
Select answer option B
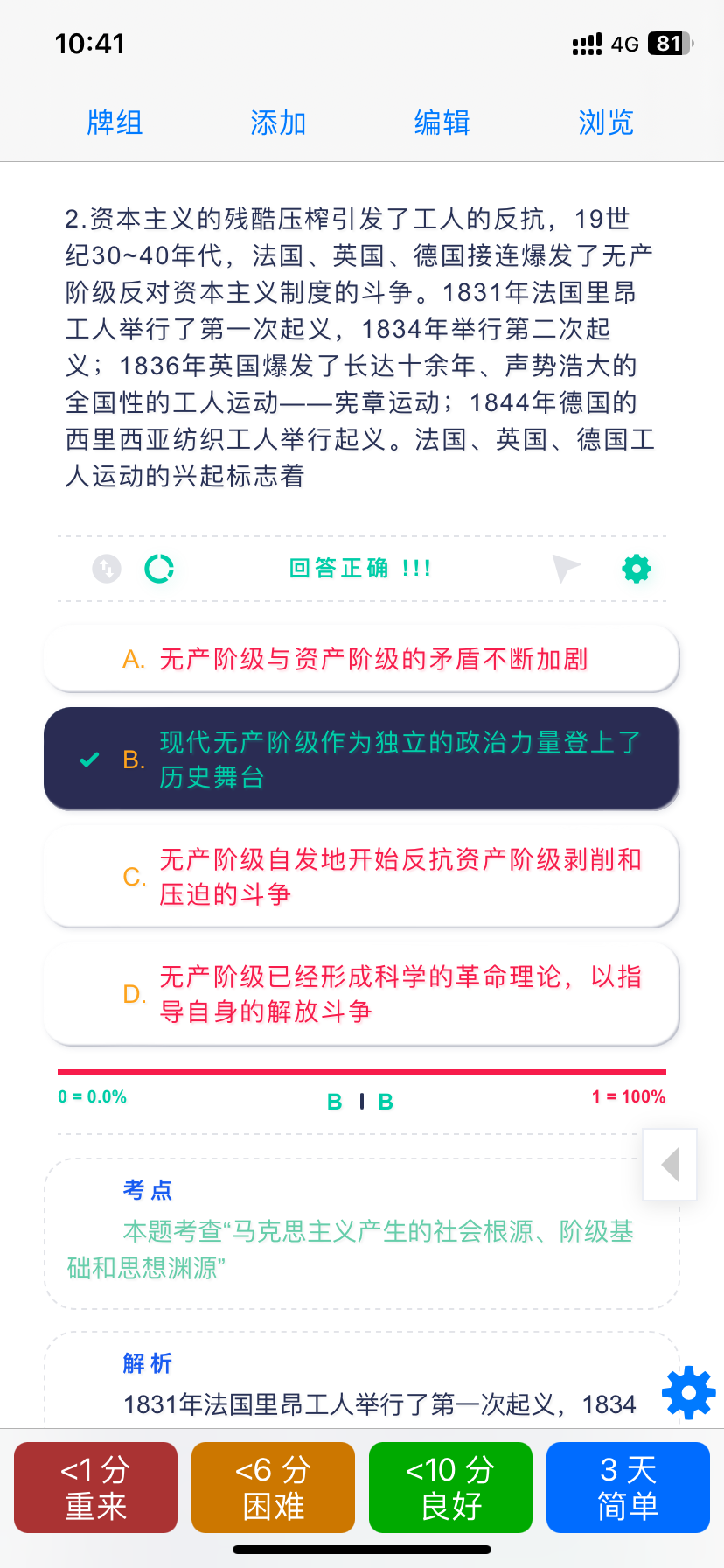[361, 759]
